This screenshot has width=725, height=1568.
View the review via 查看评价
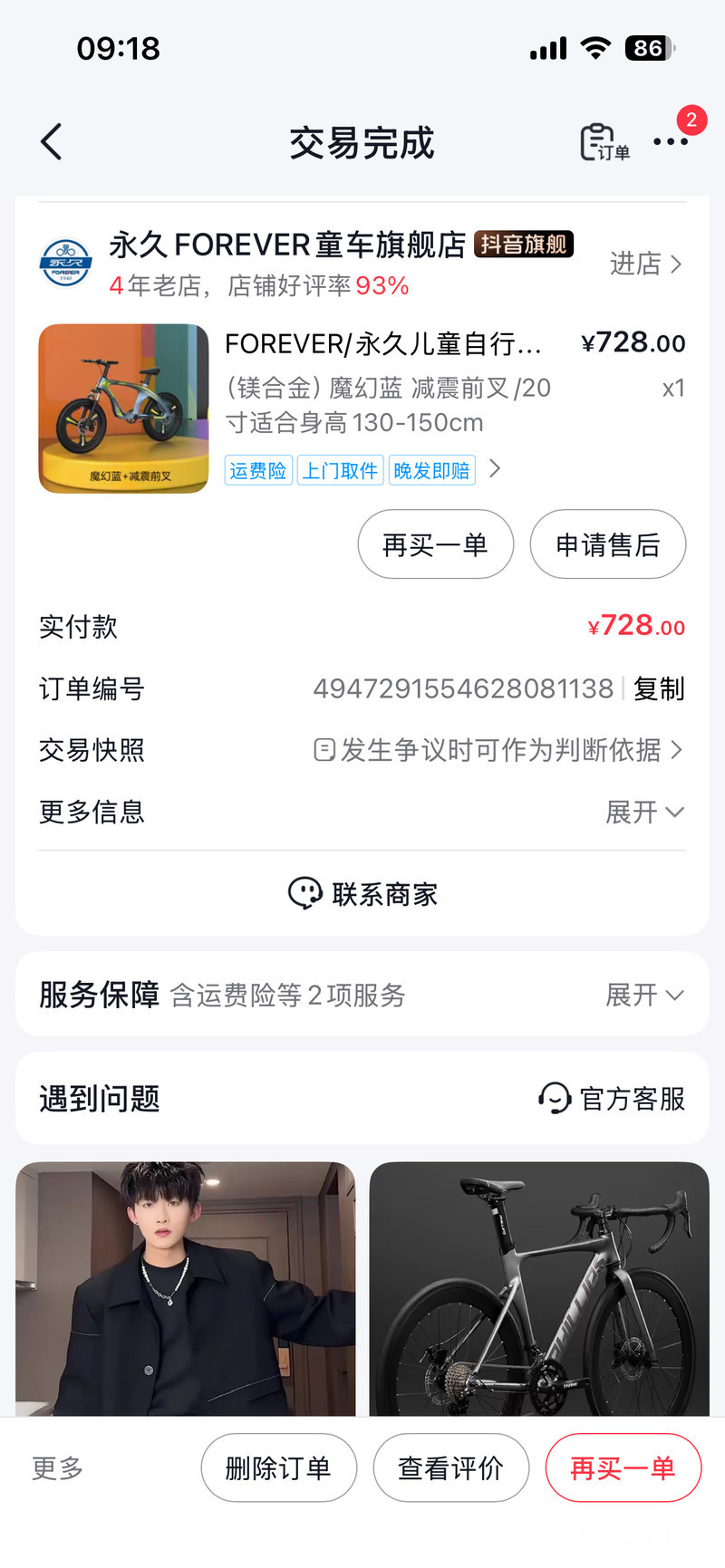tap(450, 1467)
